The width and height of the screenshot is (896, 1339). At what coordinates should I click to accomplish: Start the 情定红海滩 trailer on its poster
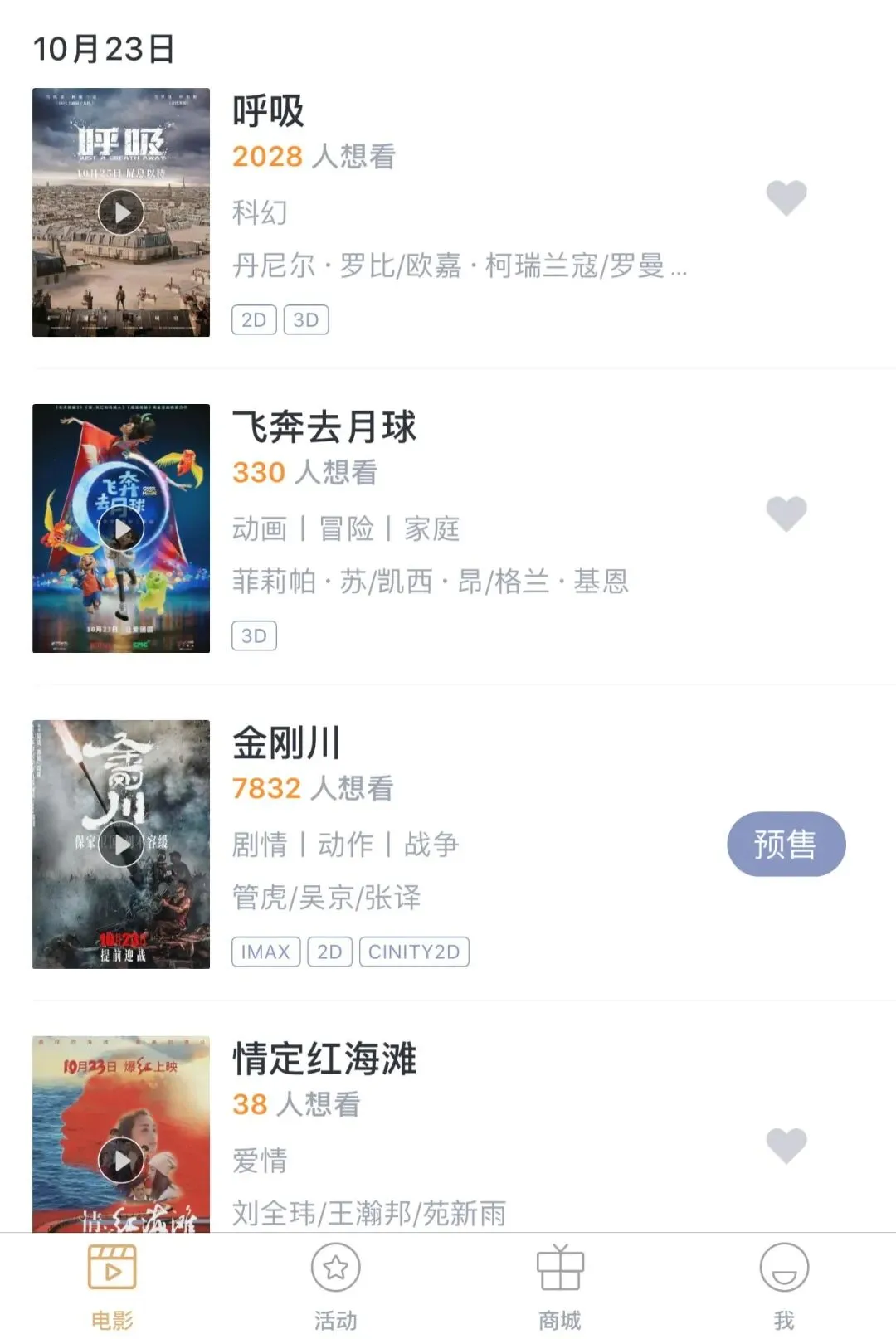(121, 1160)
